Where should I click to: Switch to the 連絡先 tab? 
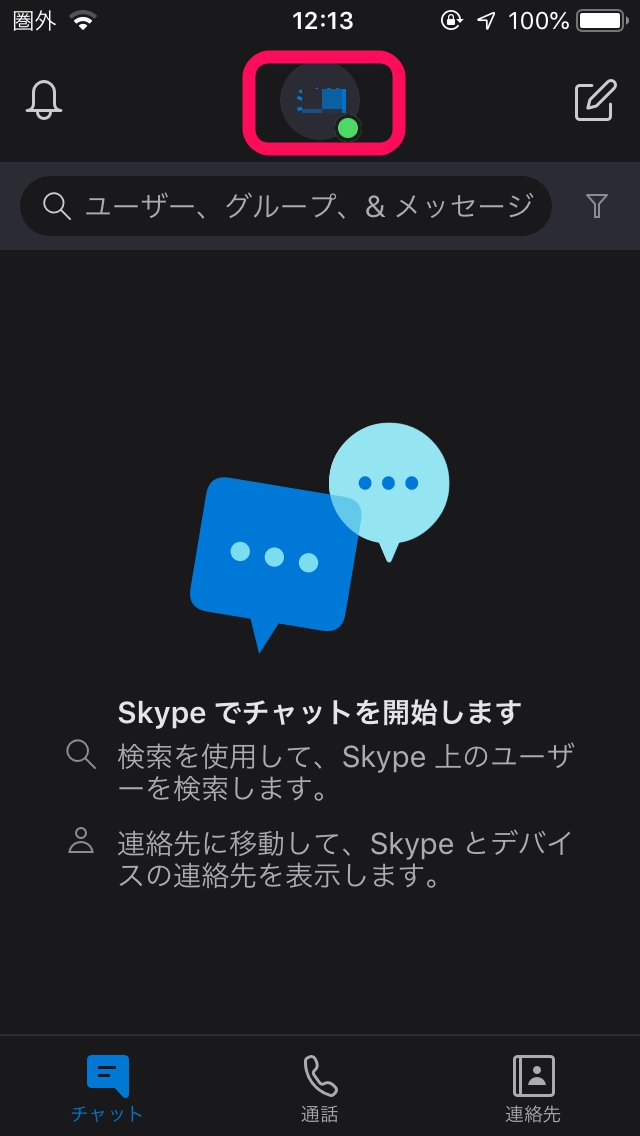pos(533,1088)
